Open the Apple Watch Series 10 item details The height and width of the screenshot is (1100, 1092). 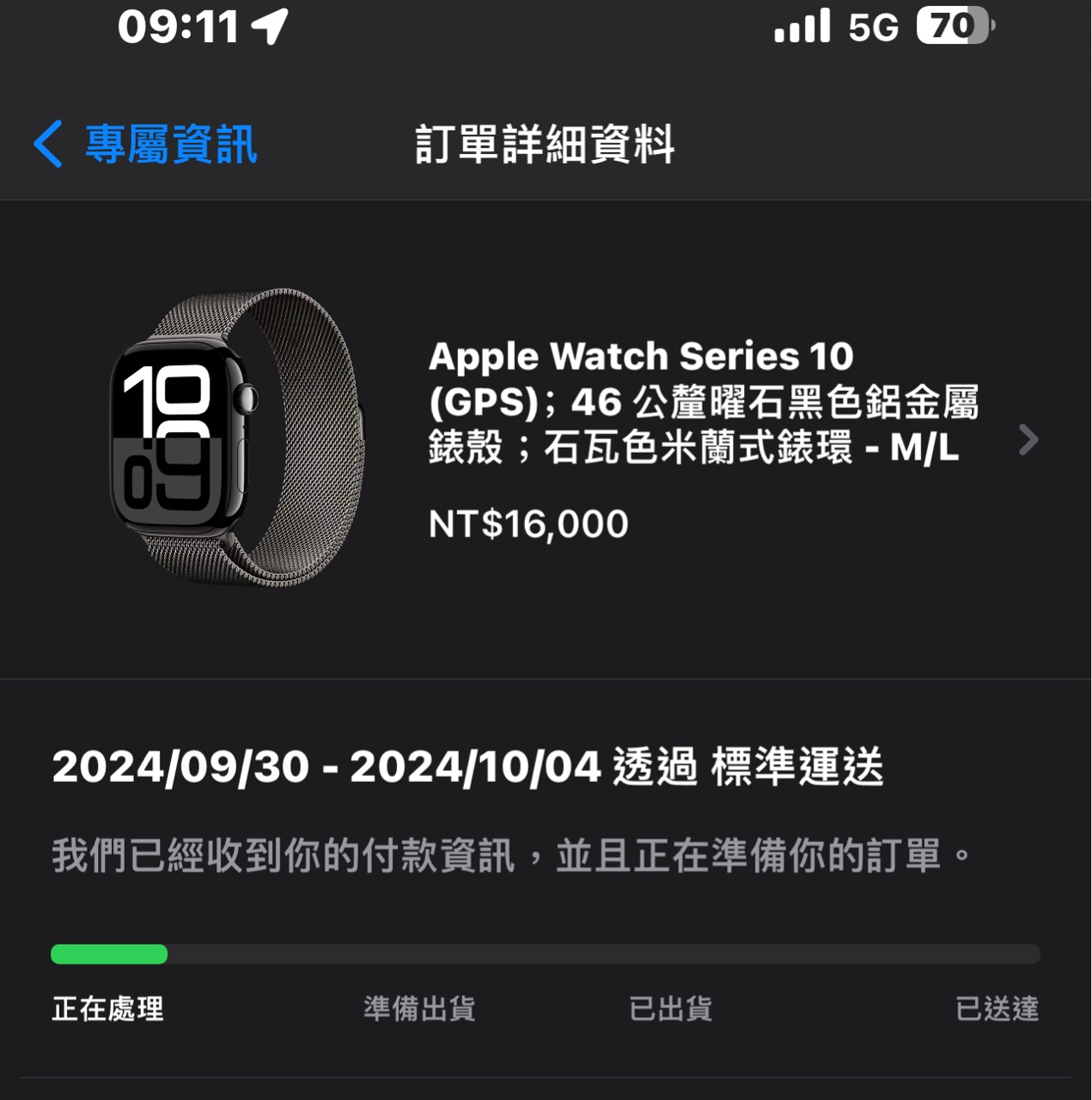click(1028, 440)
